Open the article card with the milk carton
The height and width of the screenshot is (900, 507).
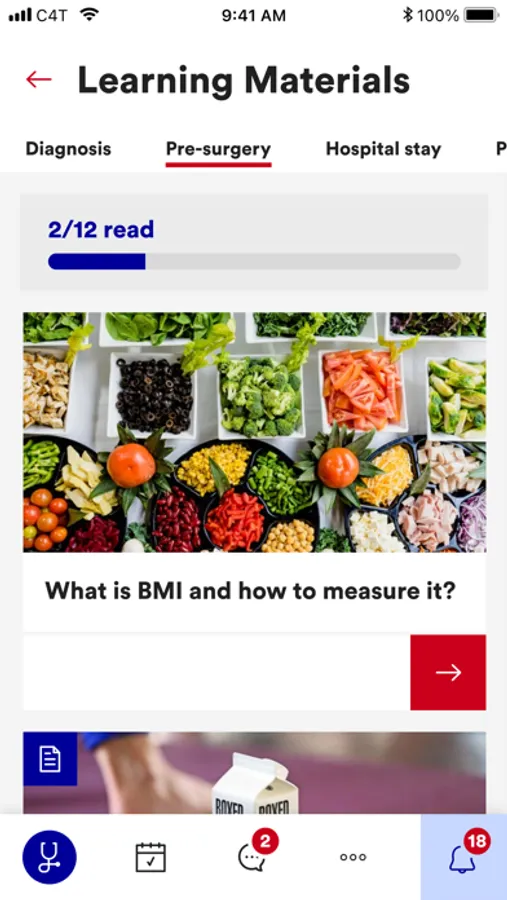point(254,773)
